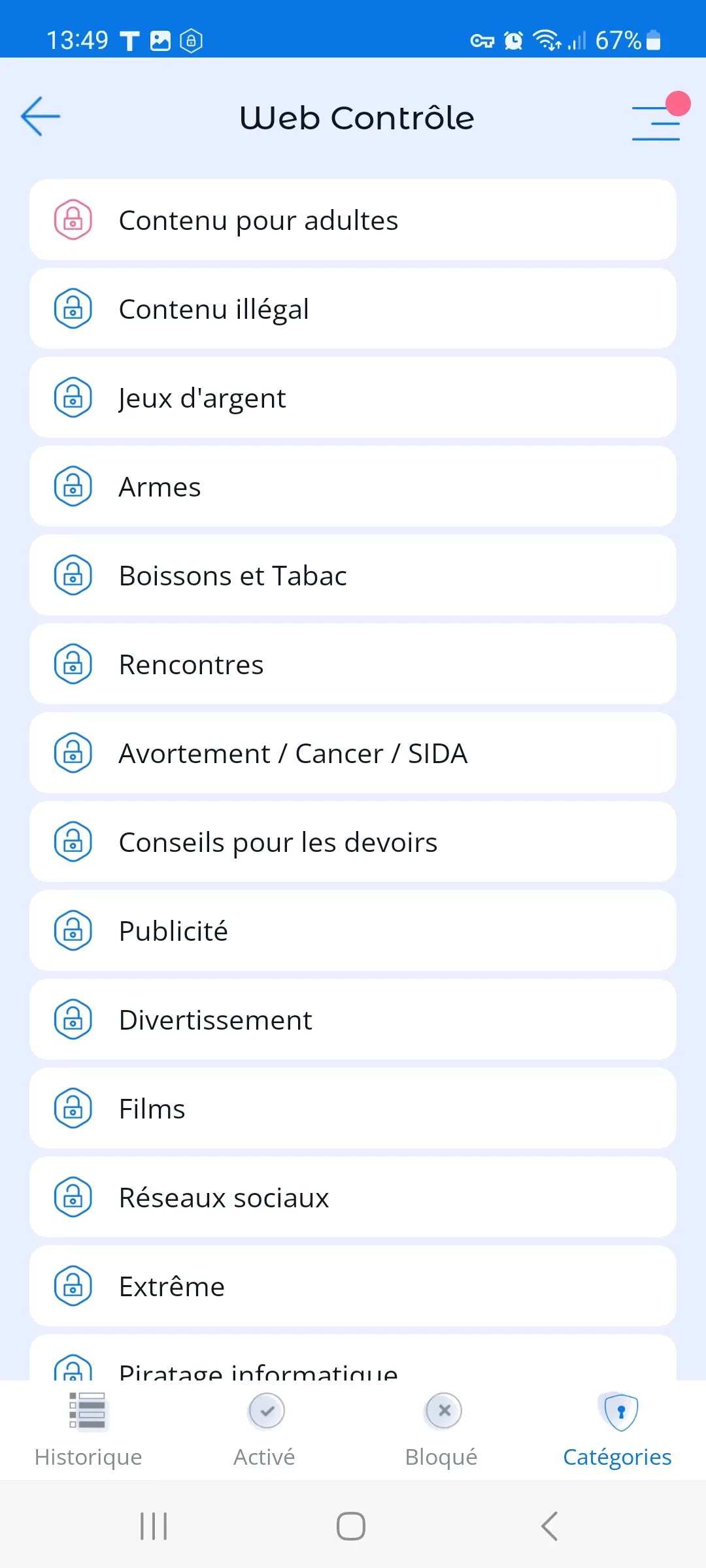The width and height of the screenshot is (706, 1568).
Task: Tap the system home button
Action: click(x=351, y=1526)
